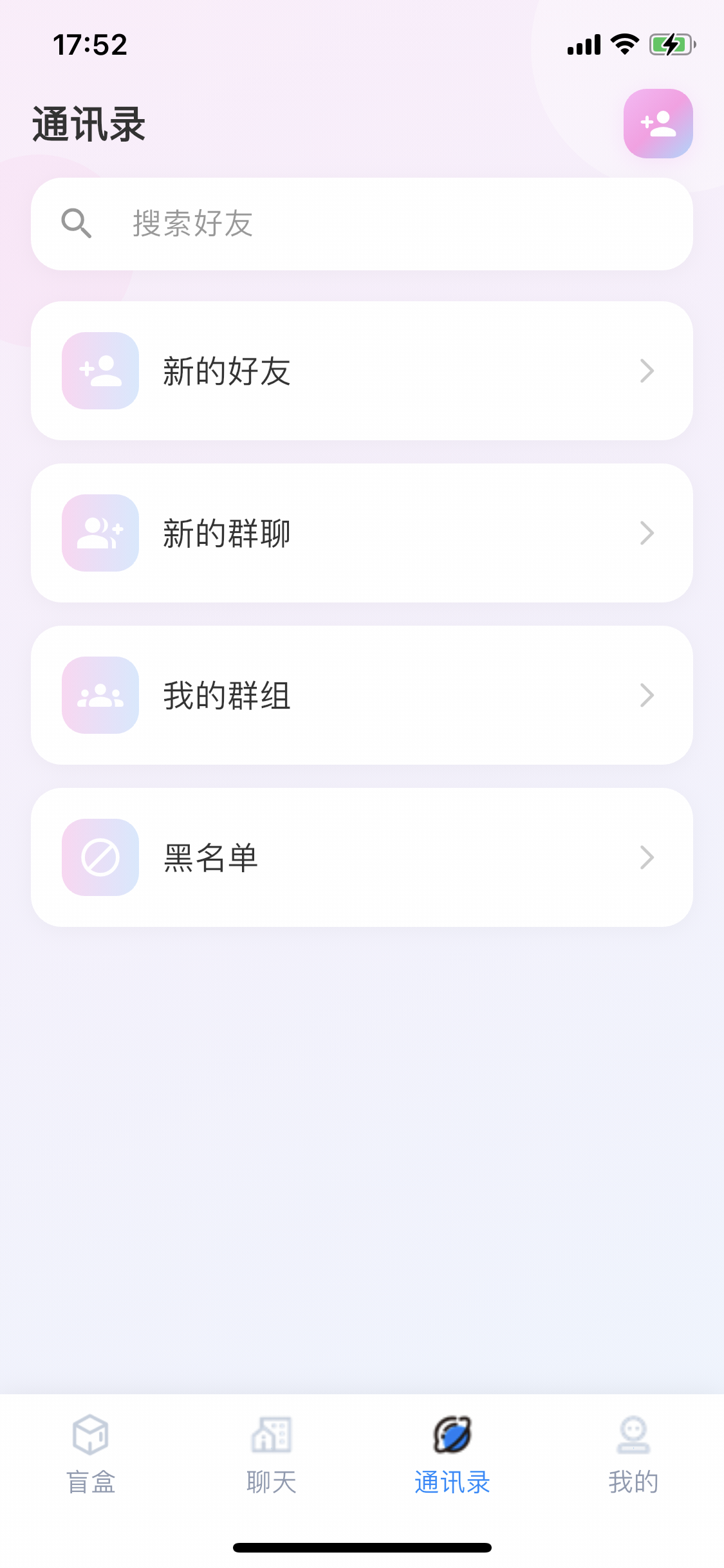Open 黑名单 via the right arrow
Viewport: 724px width, 1568px height.
click(647, 857)
